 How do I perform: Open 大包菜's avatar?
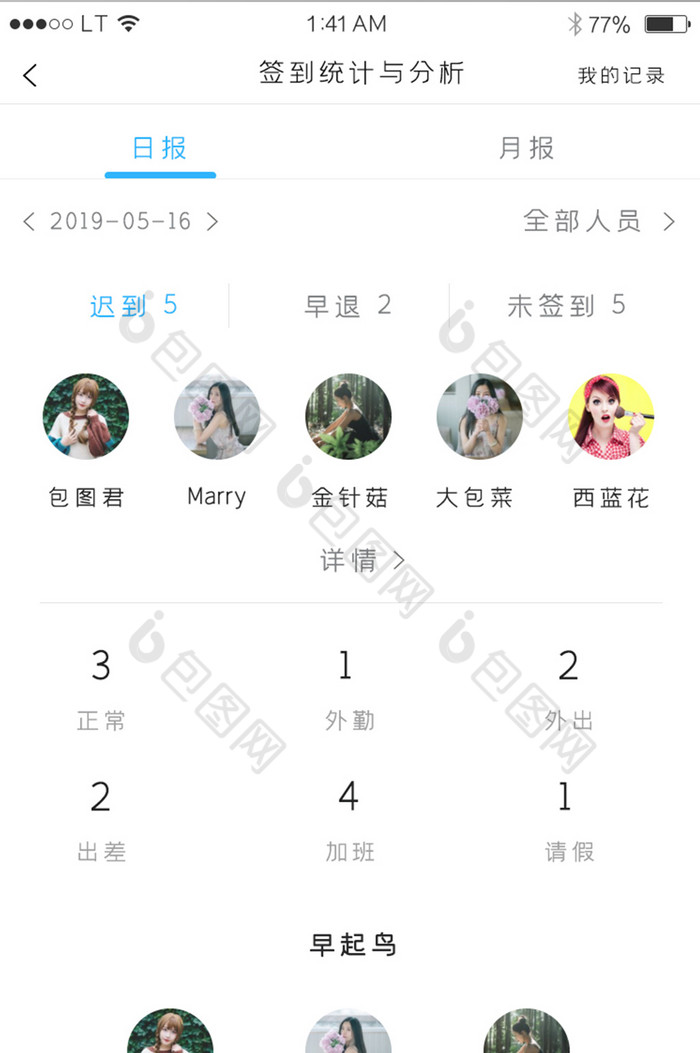tap(479, 417)
